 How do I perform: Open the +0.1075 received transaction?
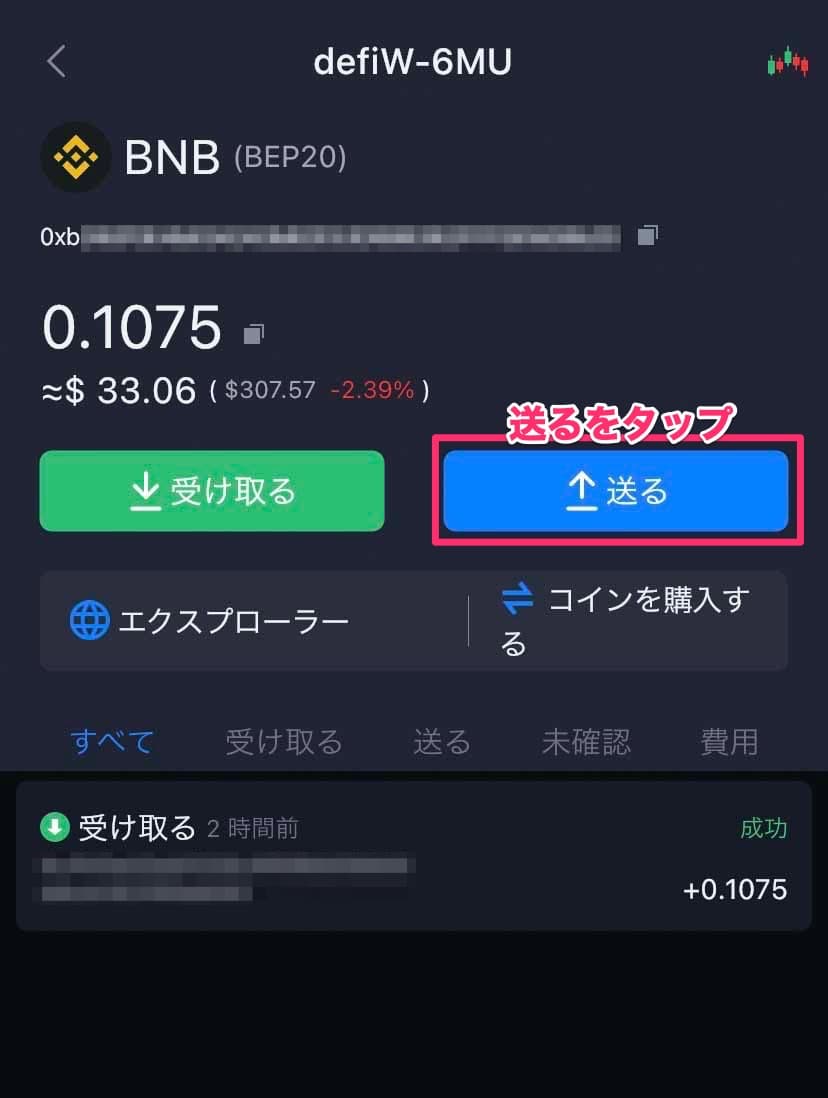click(413, 857)
